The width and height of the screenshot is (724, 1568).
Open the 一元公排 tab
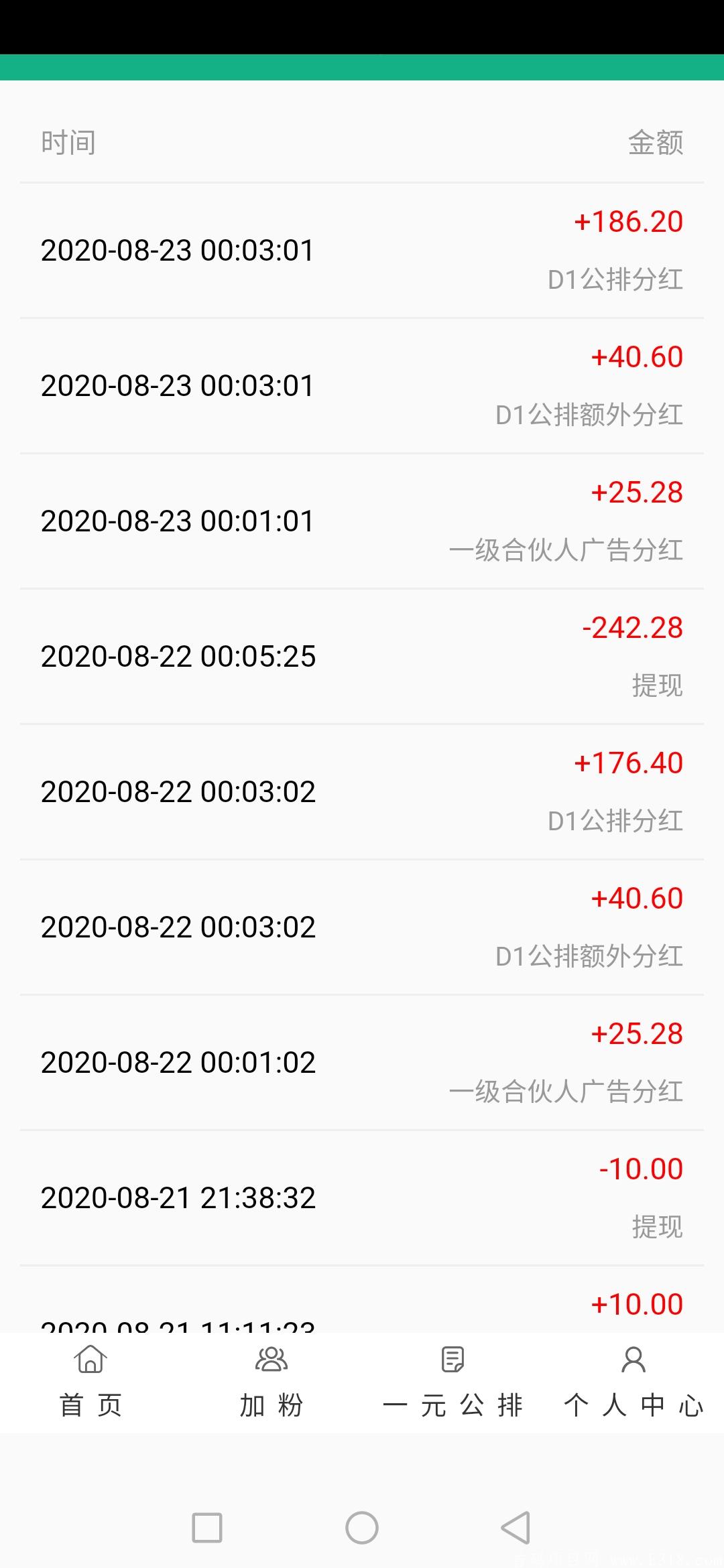(x=452, y=1382)
